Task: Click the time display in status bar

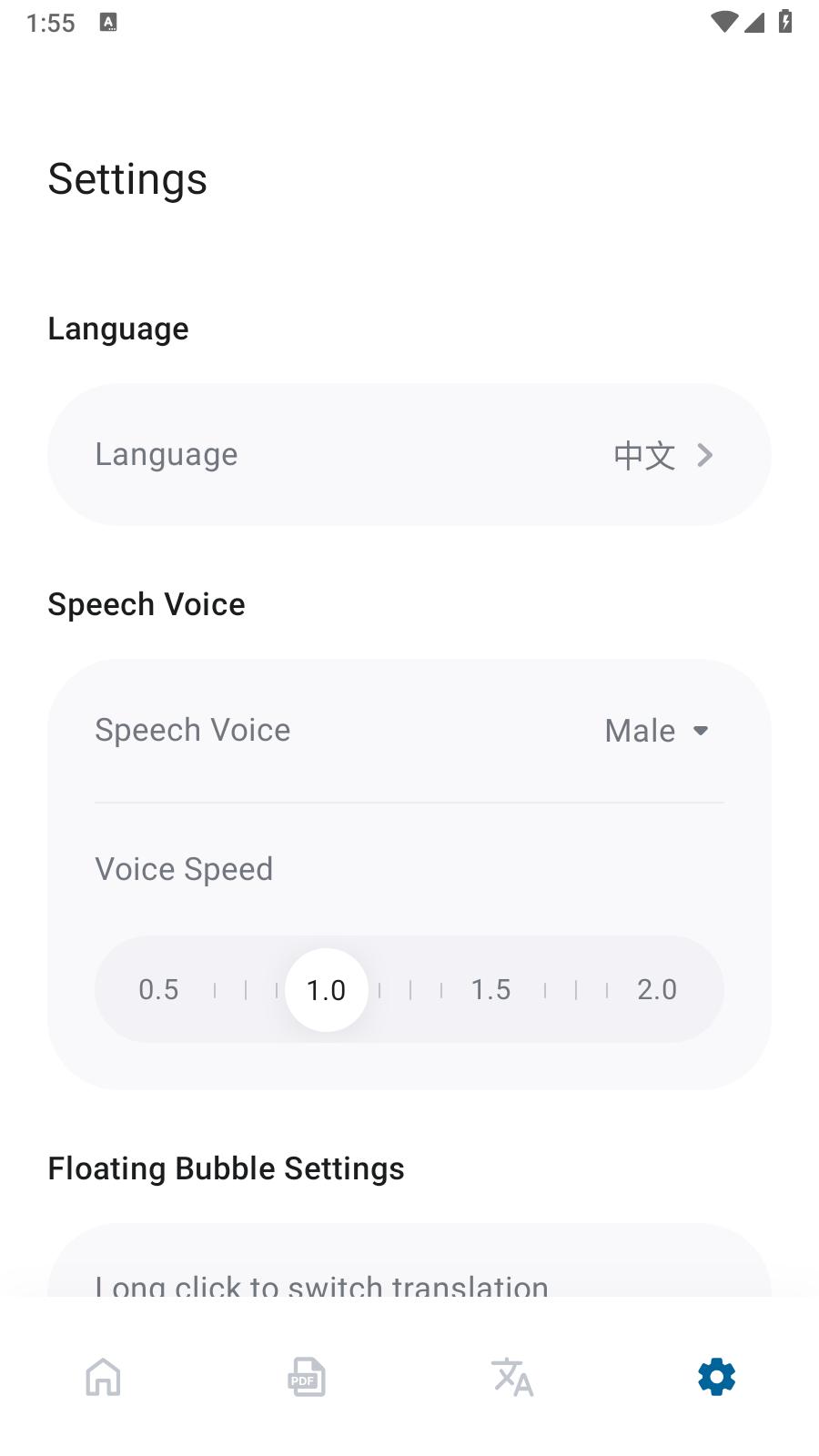Action: [50, 23]
